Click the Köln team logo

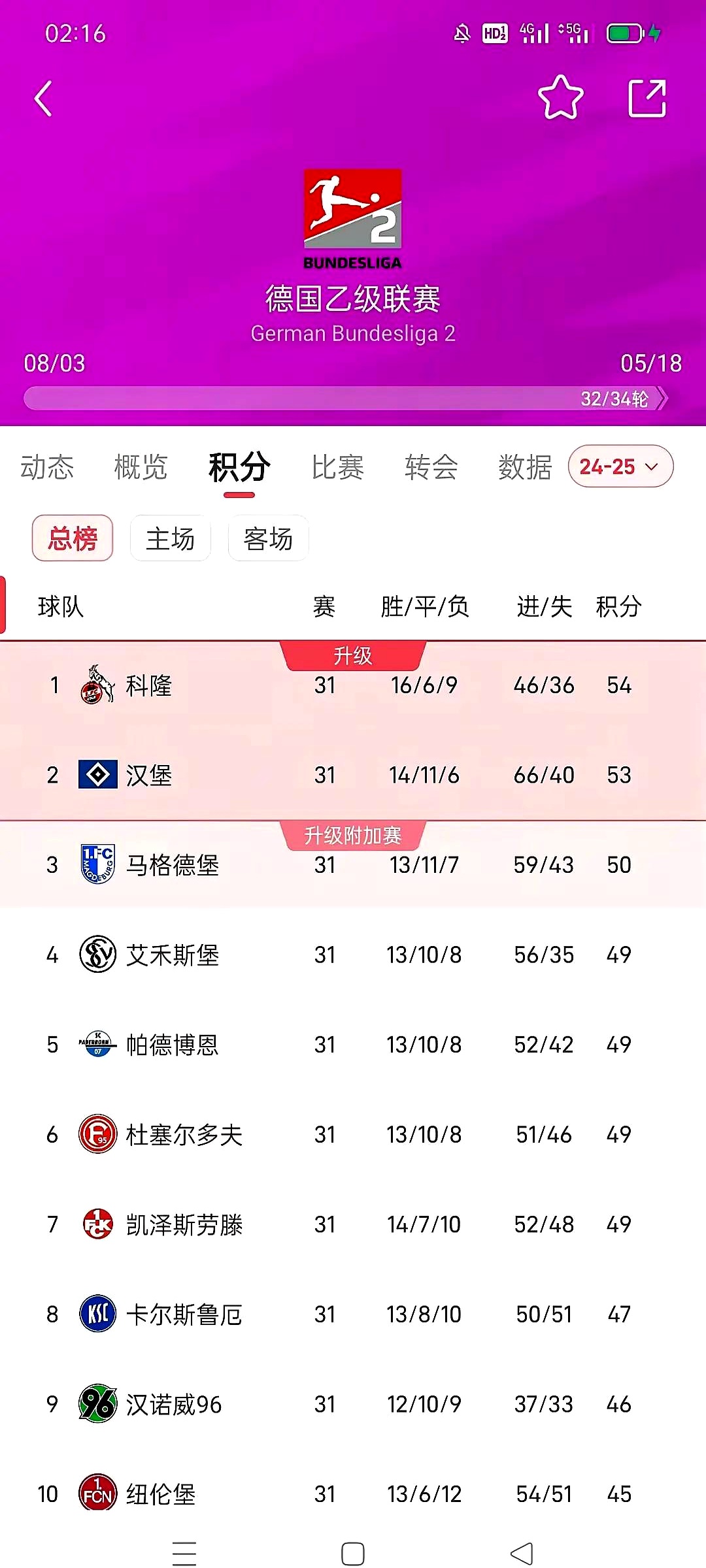point(97,685)
